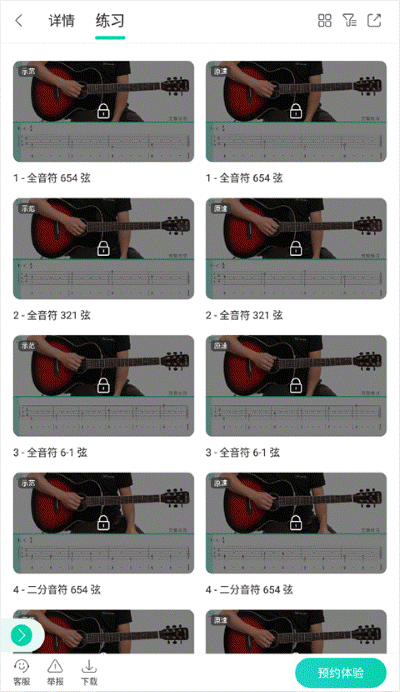Switch to the 详情 tab
Viewport: 400px width, 692px height.
point(61,21)
